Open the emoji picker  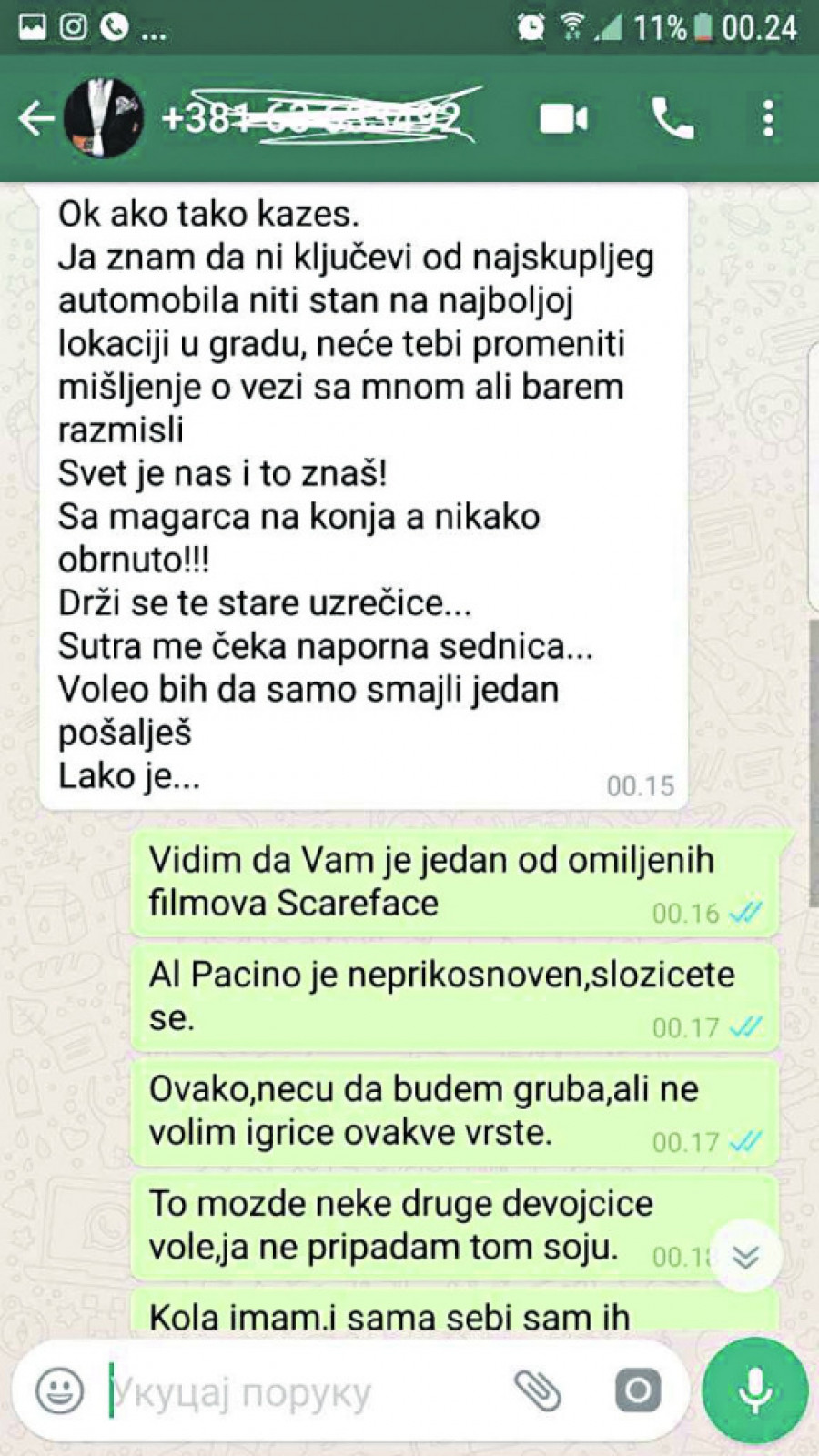click(60, 1391)
